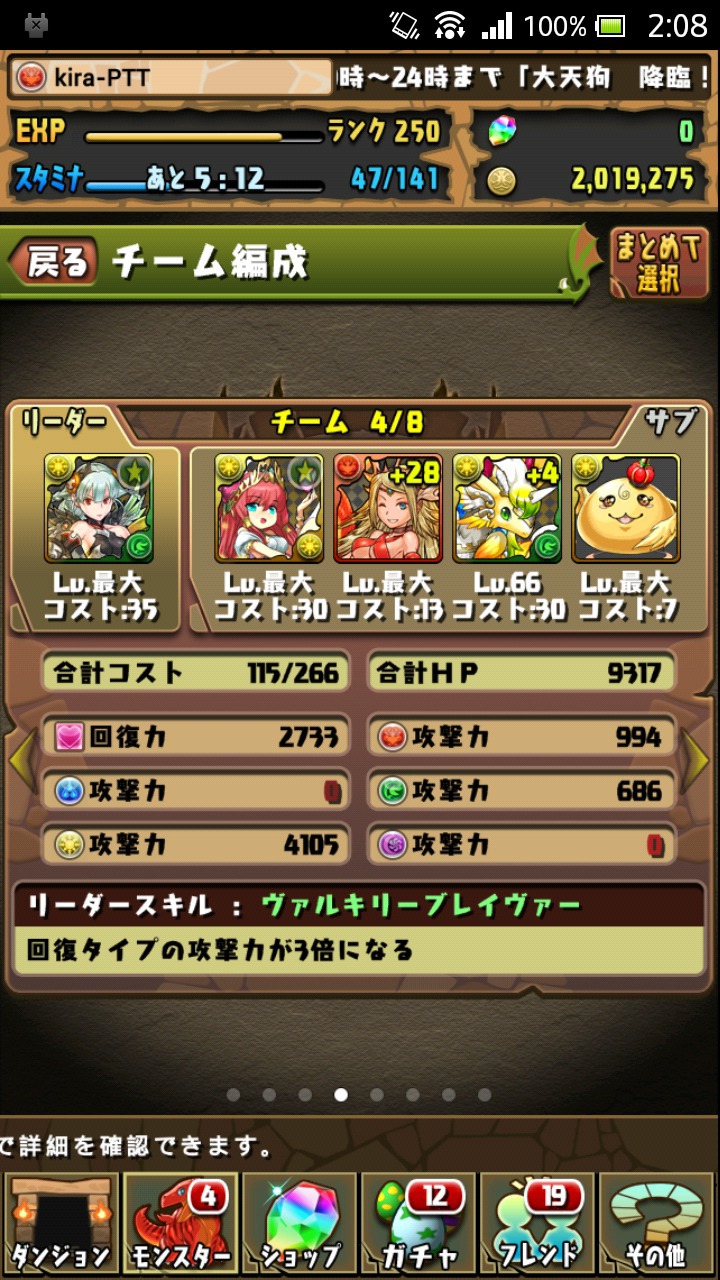Open the モンスター monster tab
Screen dimensions: 720x1280
click(x=180, y=1224)
